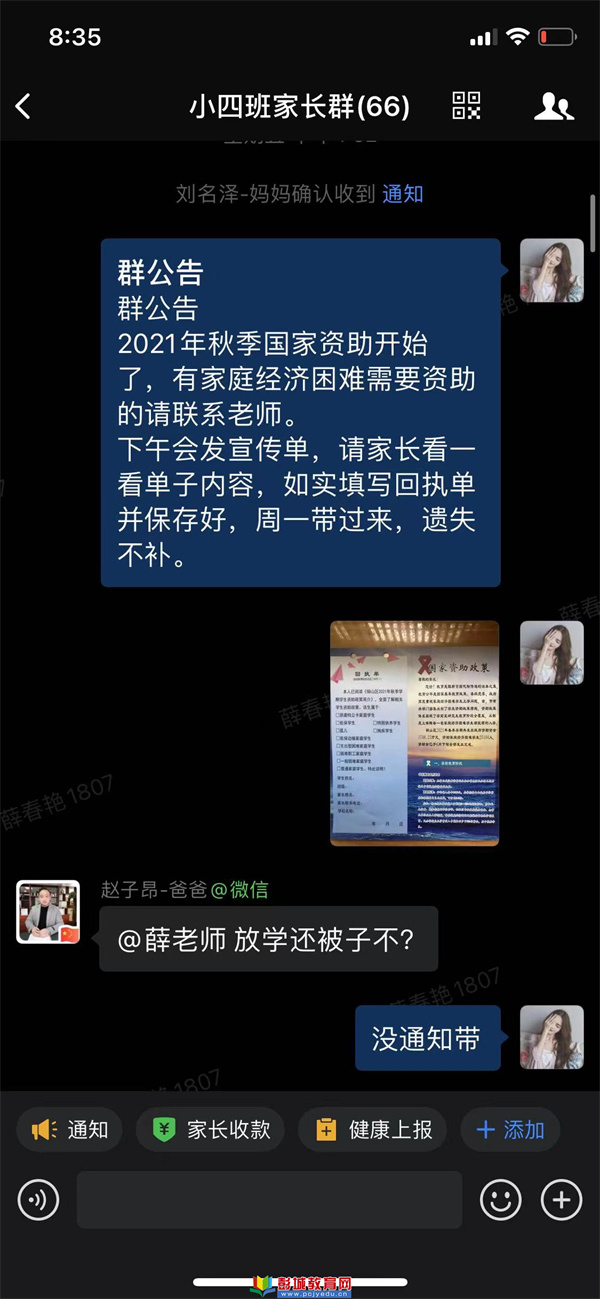Open the 群公告 announcement message
The width and height of the screenshot is (600, 1299).
coord(300,412)
